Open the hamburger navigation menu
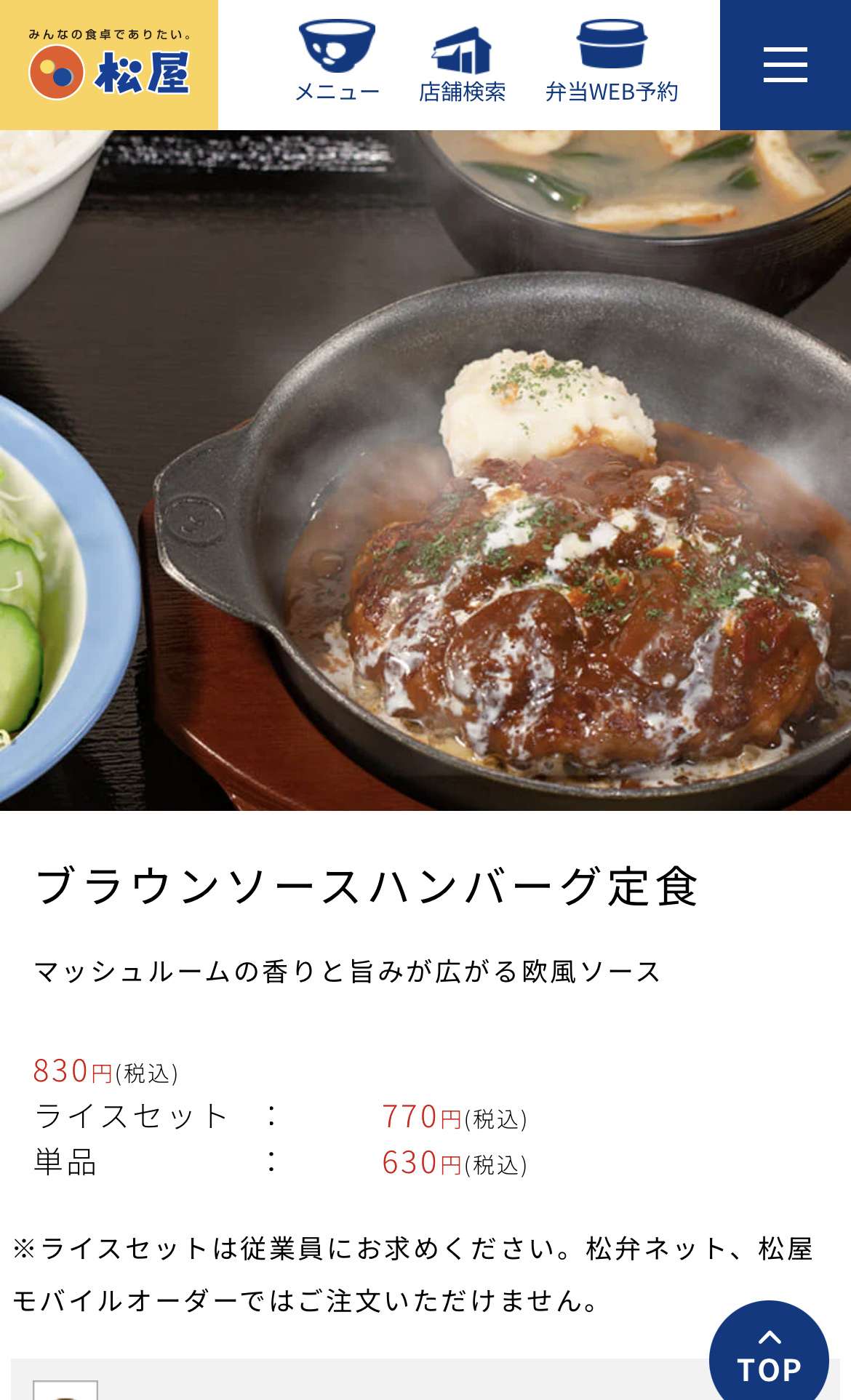Viewport: 851px width, 1400px height. coord(785,65)
